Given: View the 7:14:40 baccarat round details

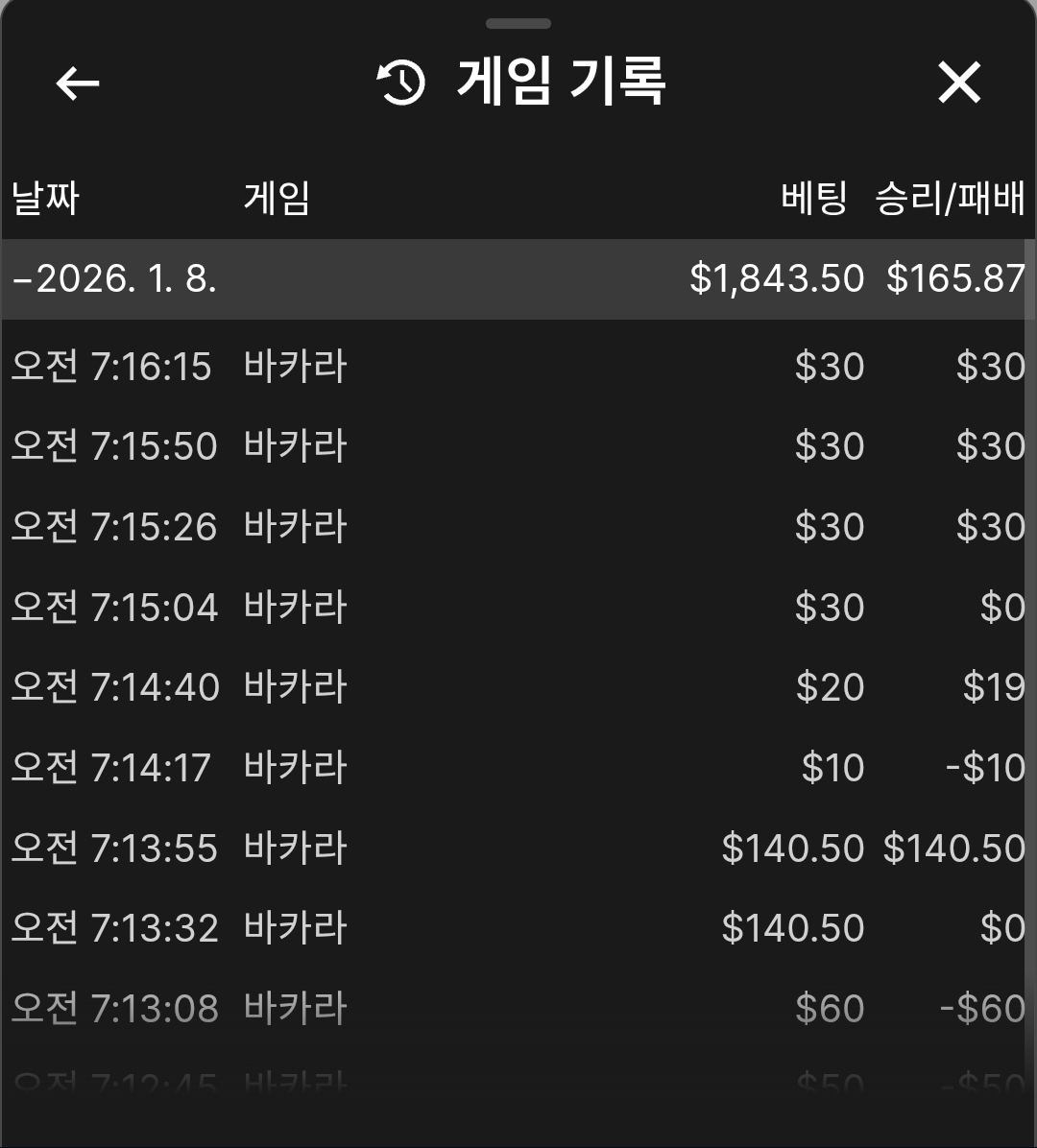Looking at the screenshot, I should tap(517, 687).
